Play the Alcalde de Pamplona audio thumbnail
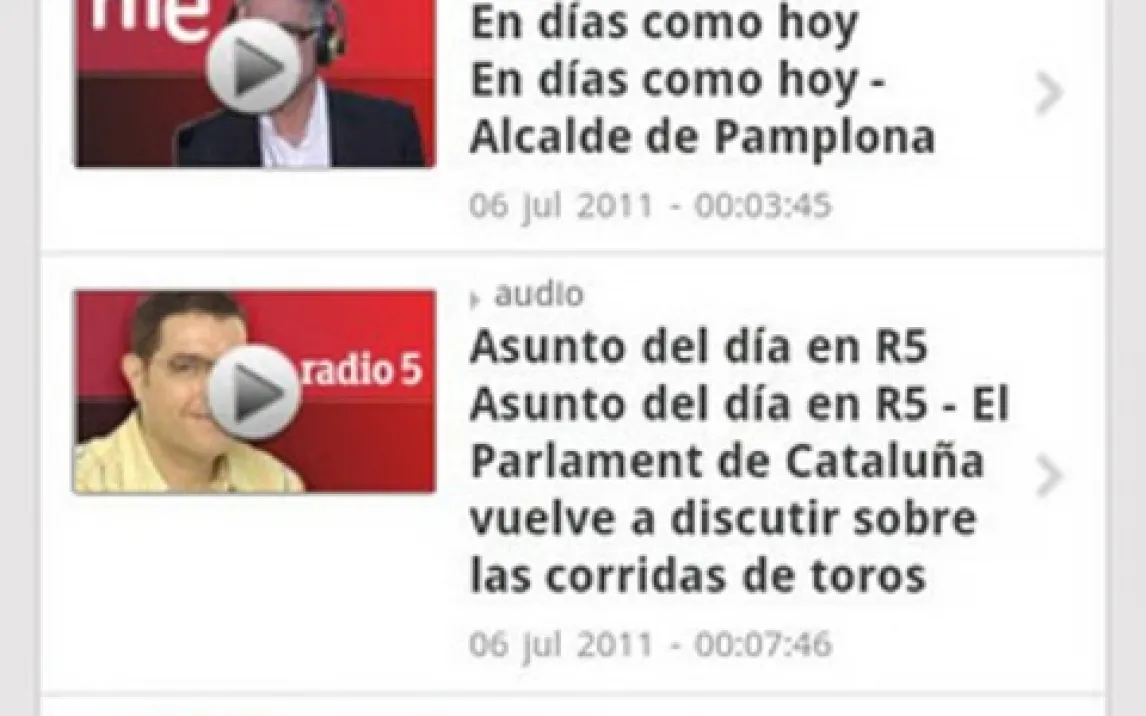This screenshot has width=1146, height=716. click(x=253, y=65)
